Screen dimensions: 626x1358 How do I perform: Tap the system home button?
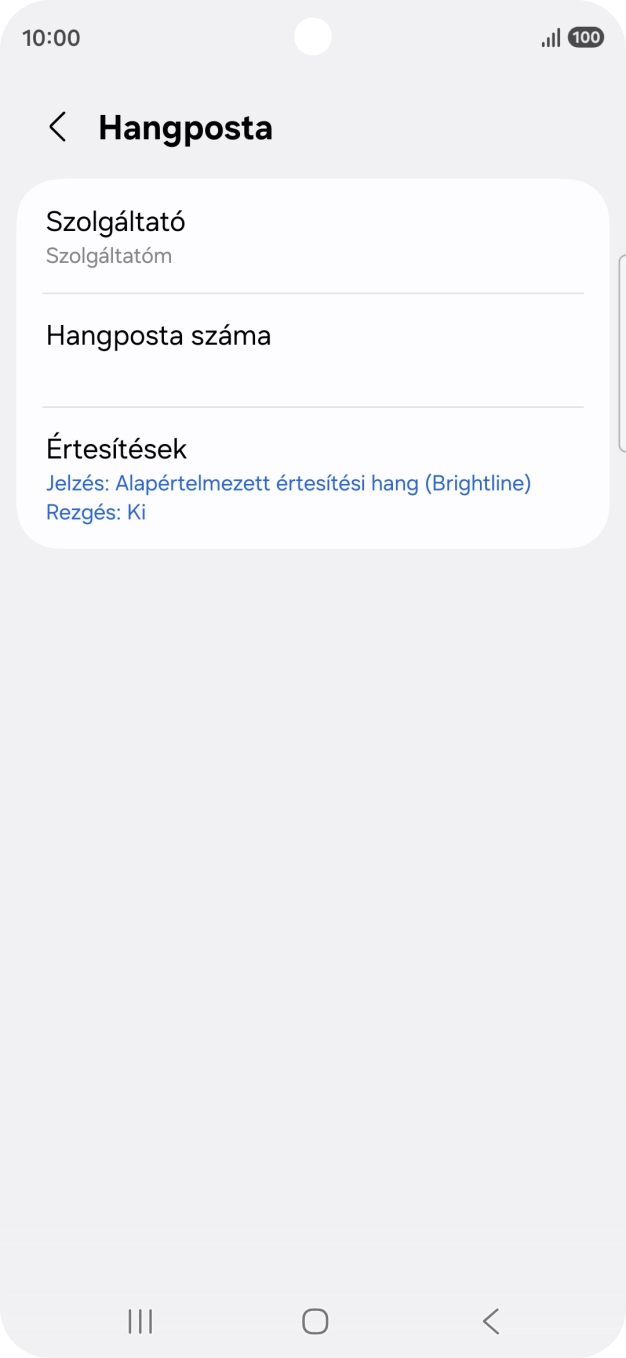tap(314, 1321)
